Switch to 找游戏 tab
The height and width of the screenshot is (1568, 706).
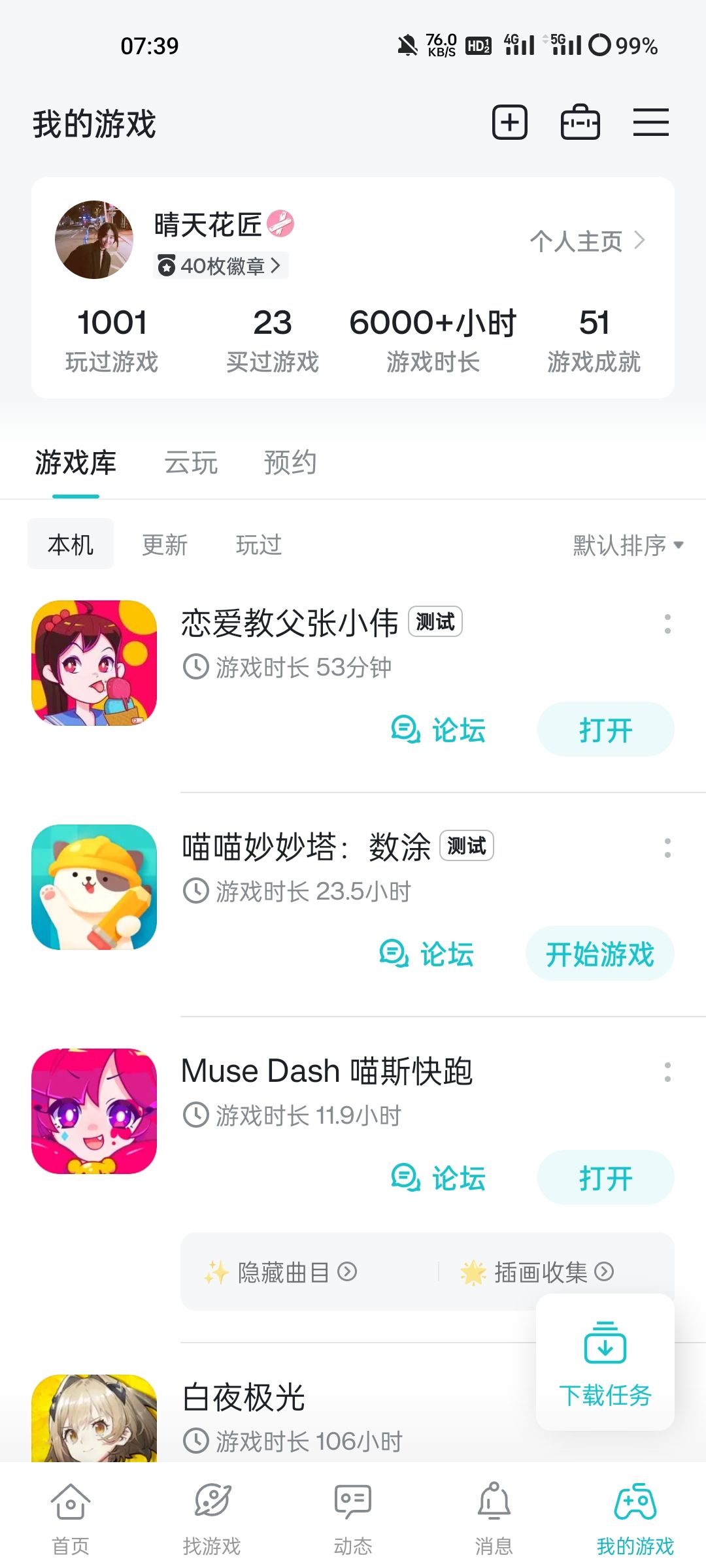[212, 1518]
